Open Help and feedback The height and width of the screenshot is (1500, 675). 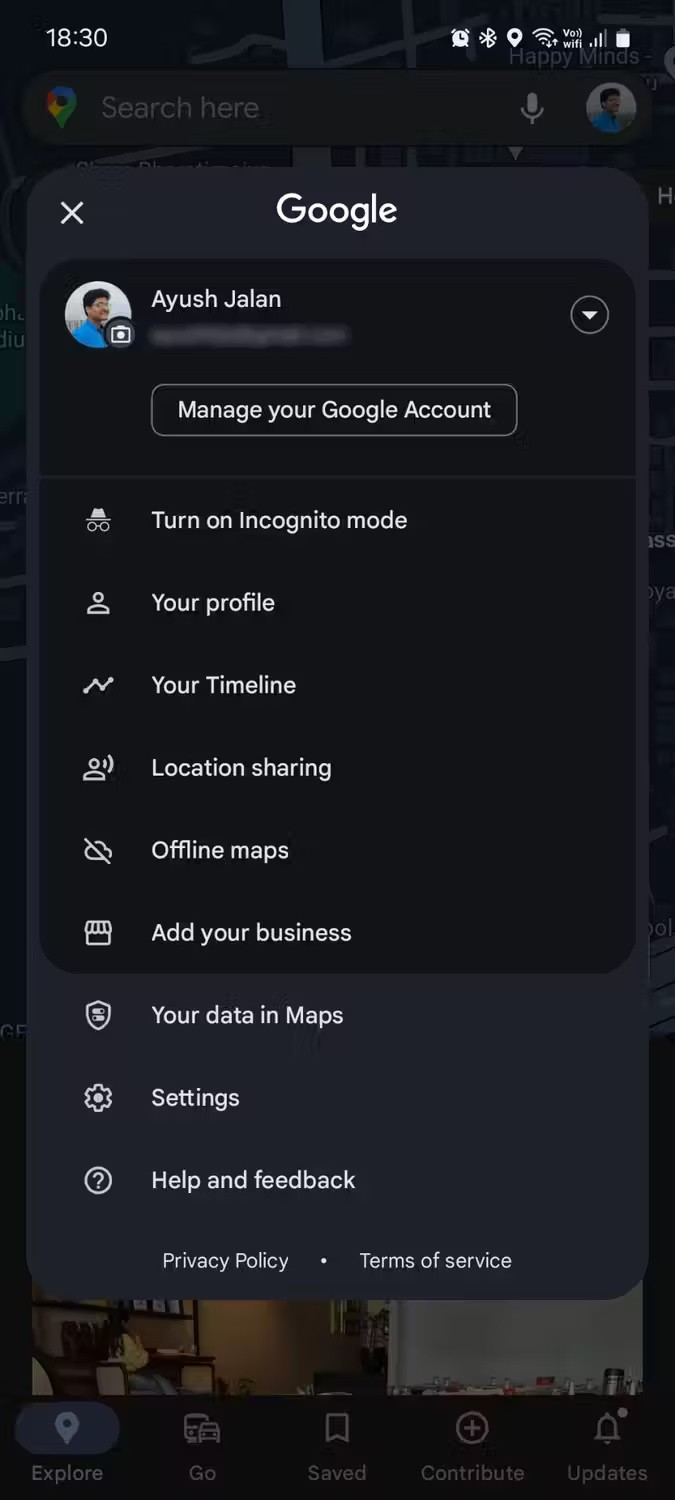pos(253,1180)
